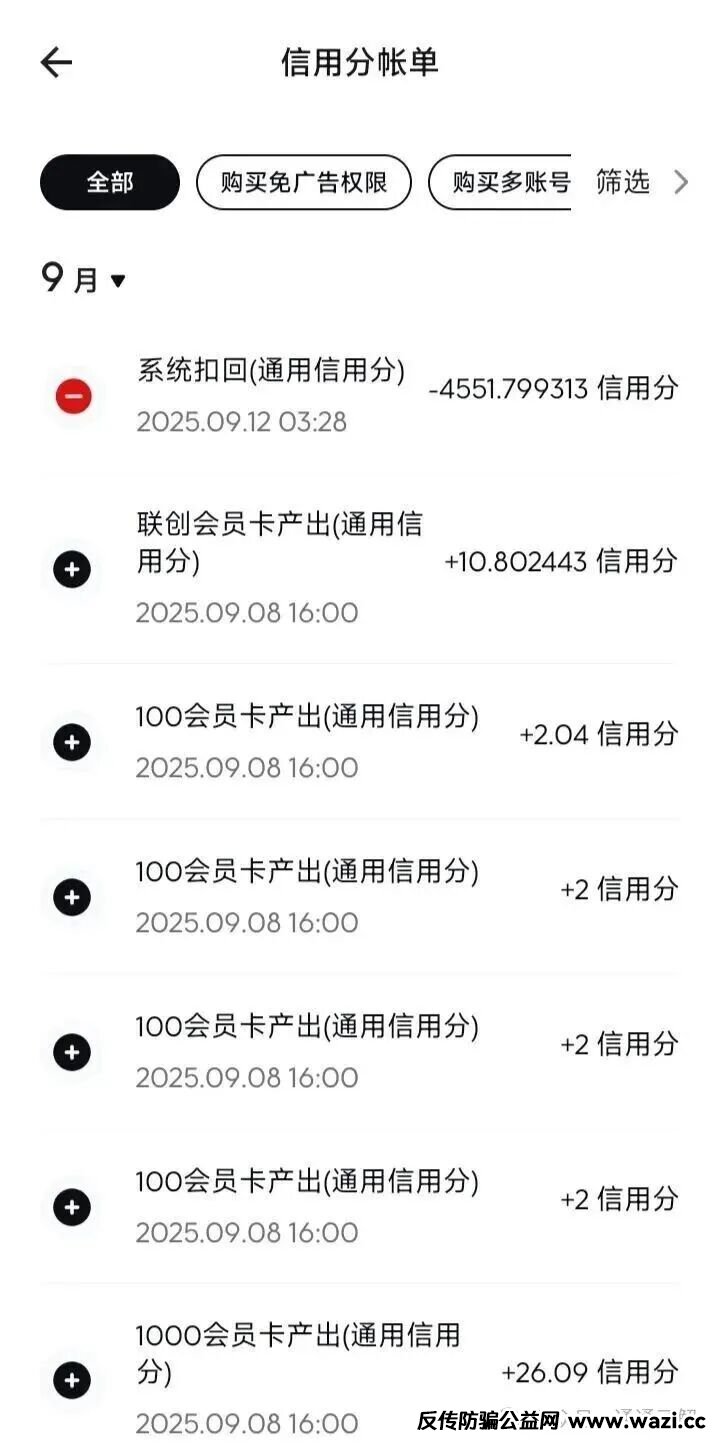Expand the 9月 month picker
The height and width of the screenshot is (1448, 720).
(84, 279)
